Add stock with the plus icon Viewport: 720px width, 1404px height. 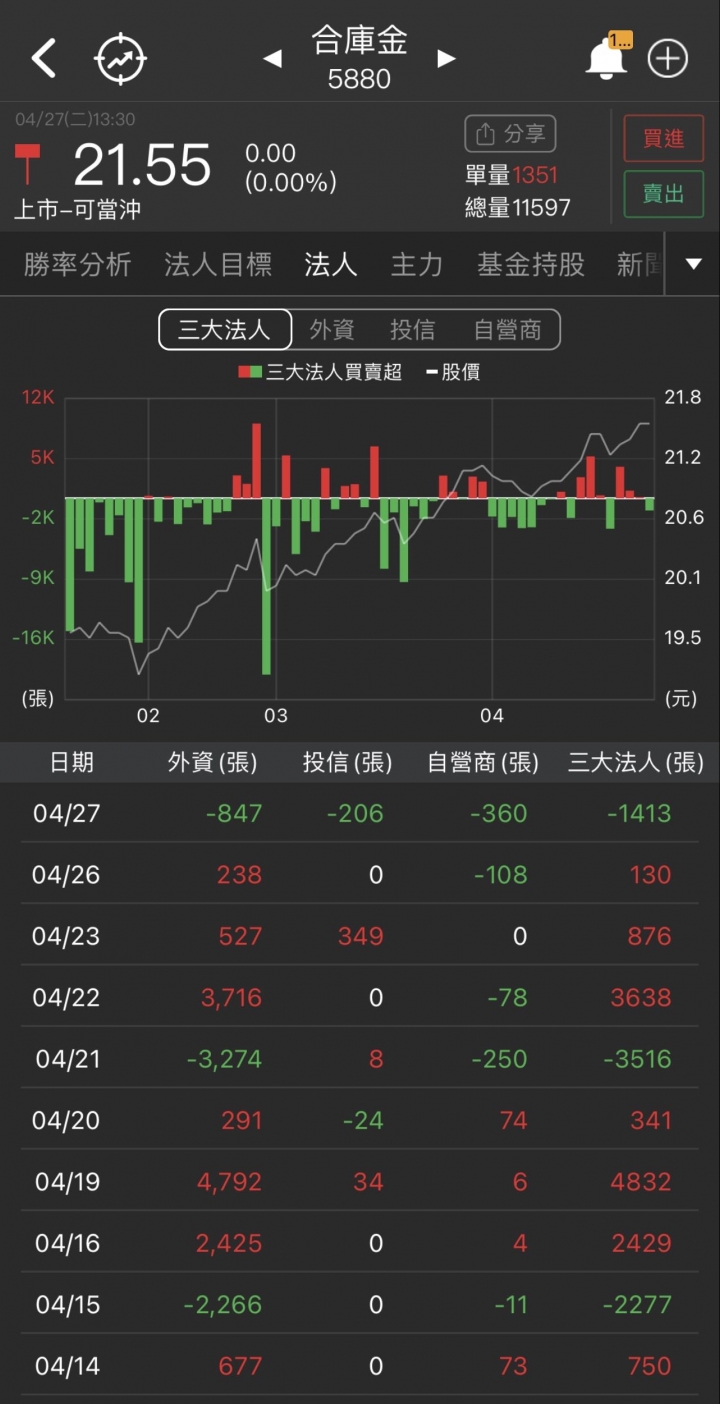[x=668, y=59]
